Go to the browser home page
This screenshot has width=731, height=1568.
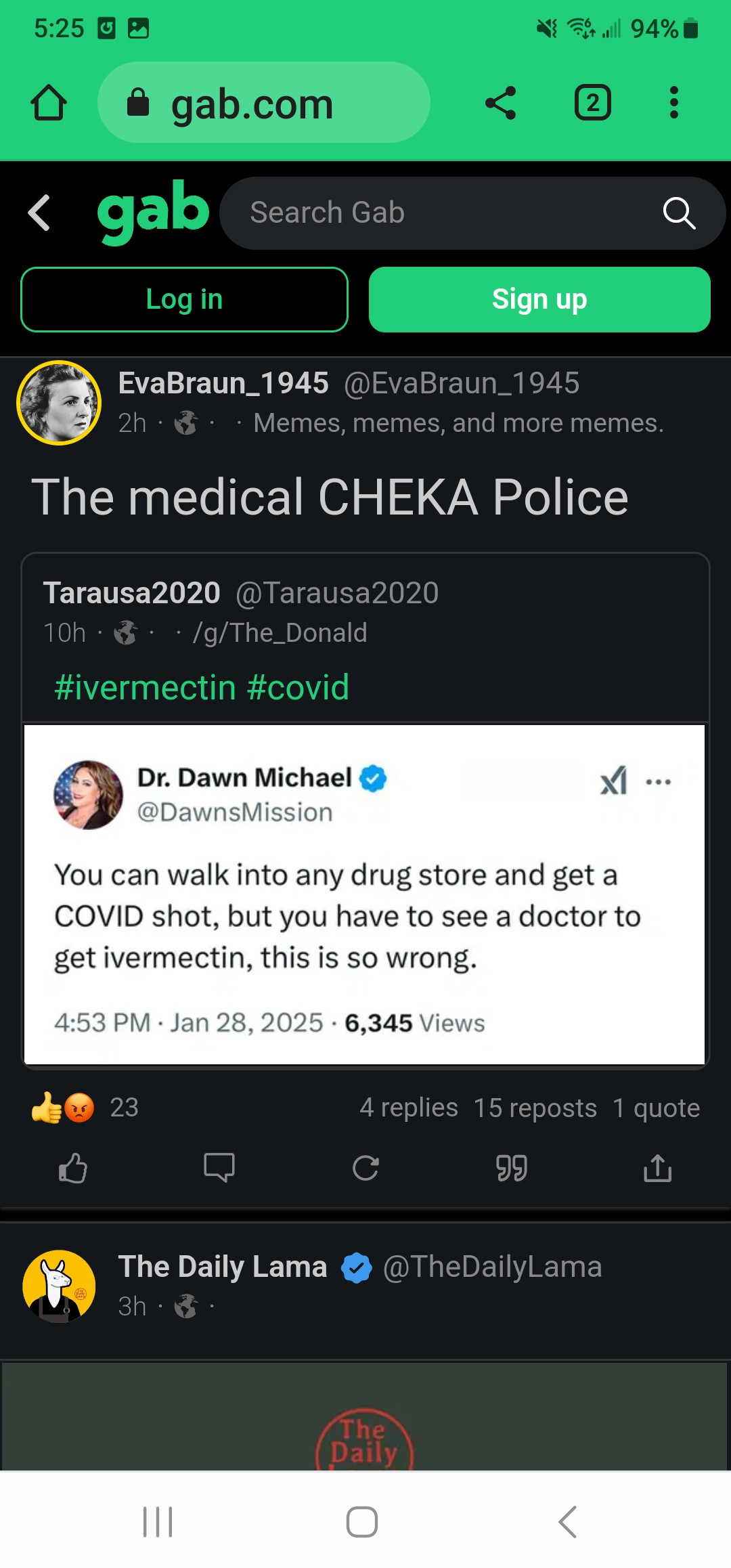pyautogui.click(x=49, y=103)
